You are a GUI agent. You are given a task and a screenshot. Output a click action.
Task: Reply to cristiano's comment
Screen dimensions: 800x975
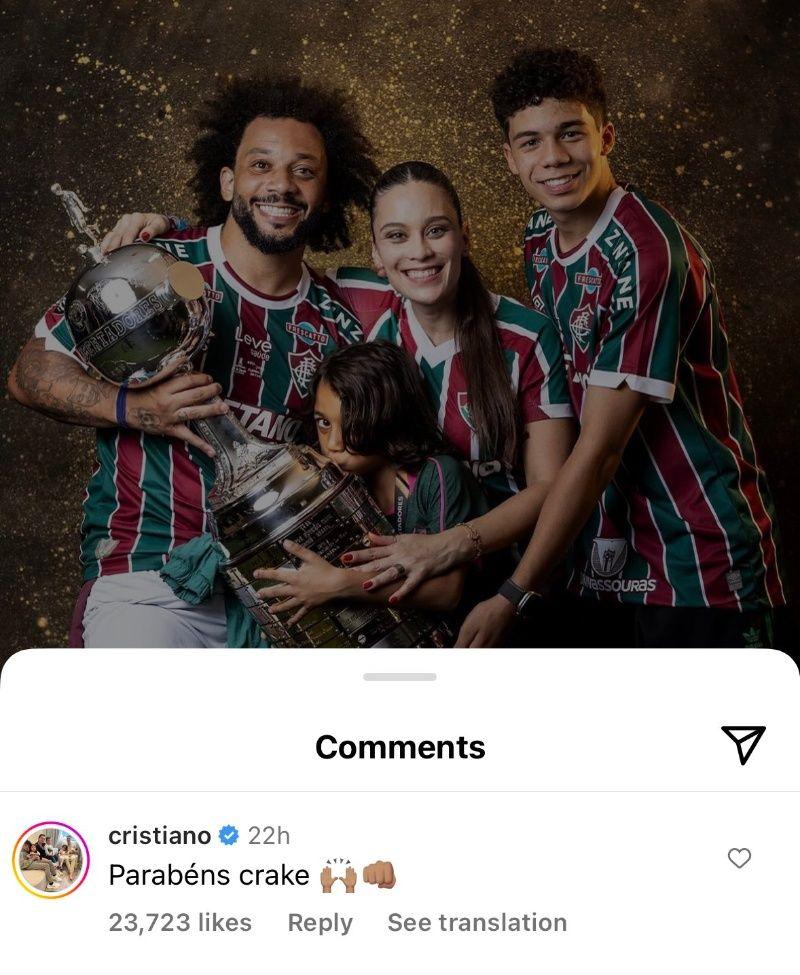tap(320, 922)
